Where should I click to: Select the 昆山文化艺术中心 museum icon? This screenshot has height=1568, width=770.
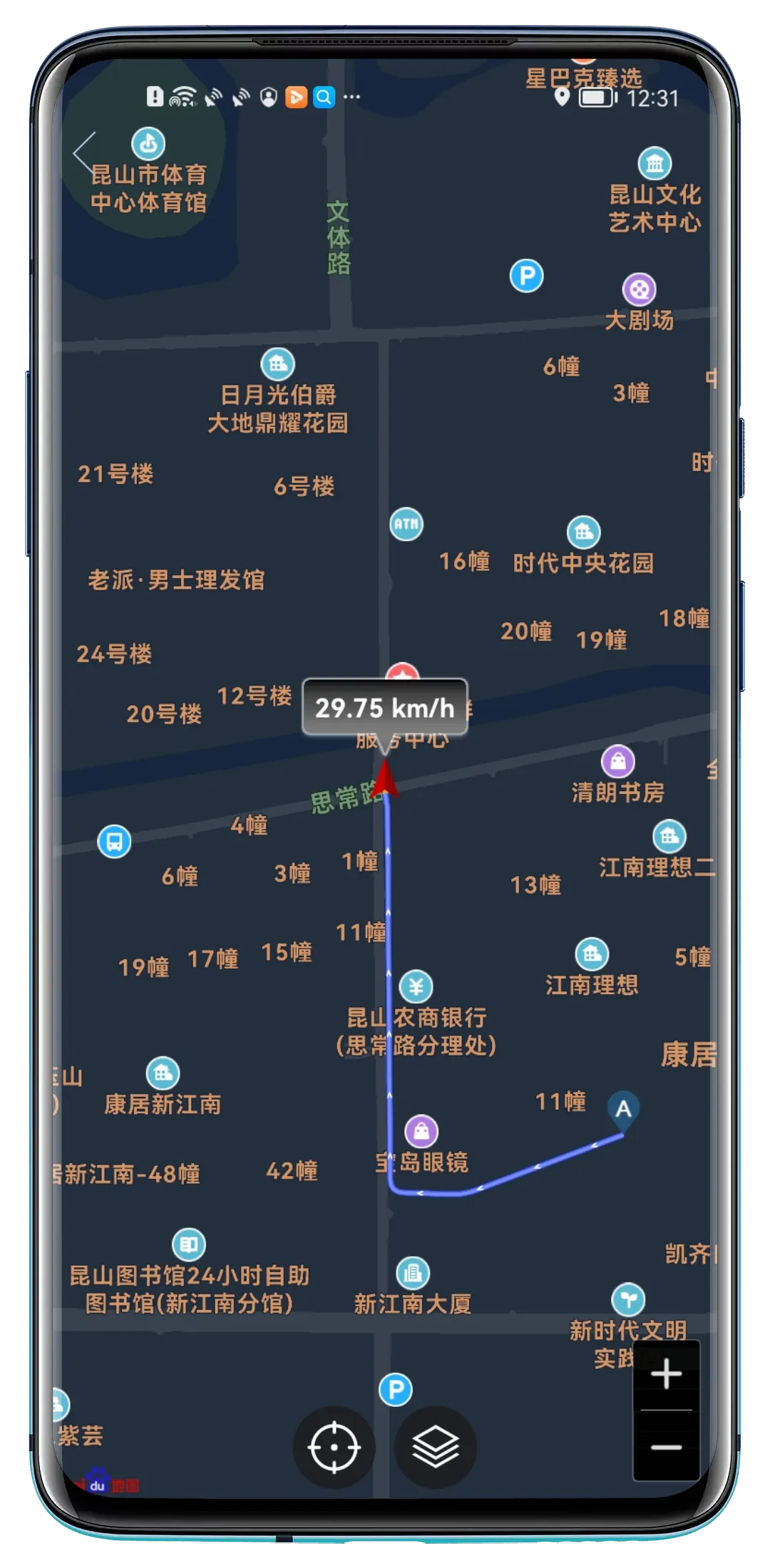coord(655,163)
